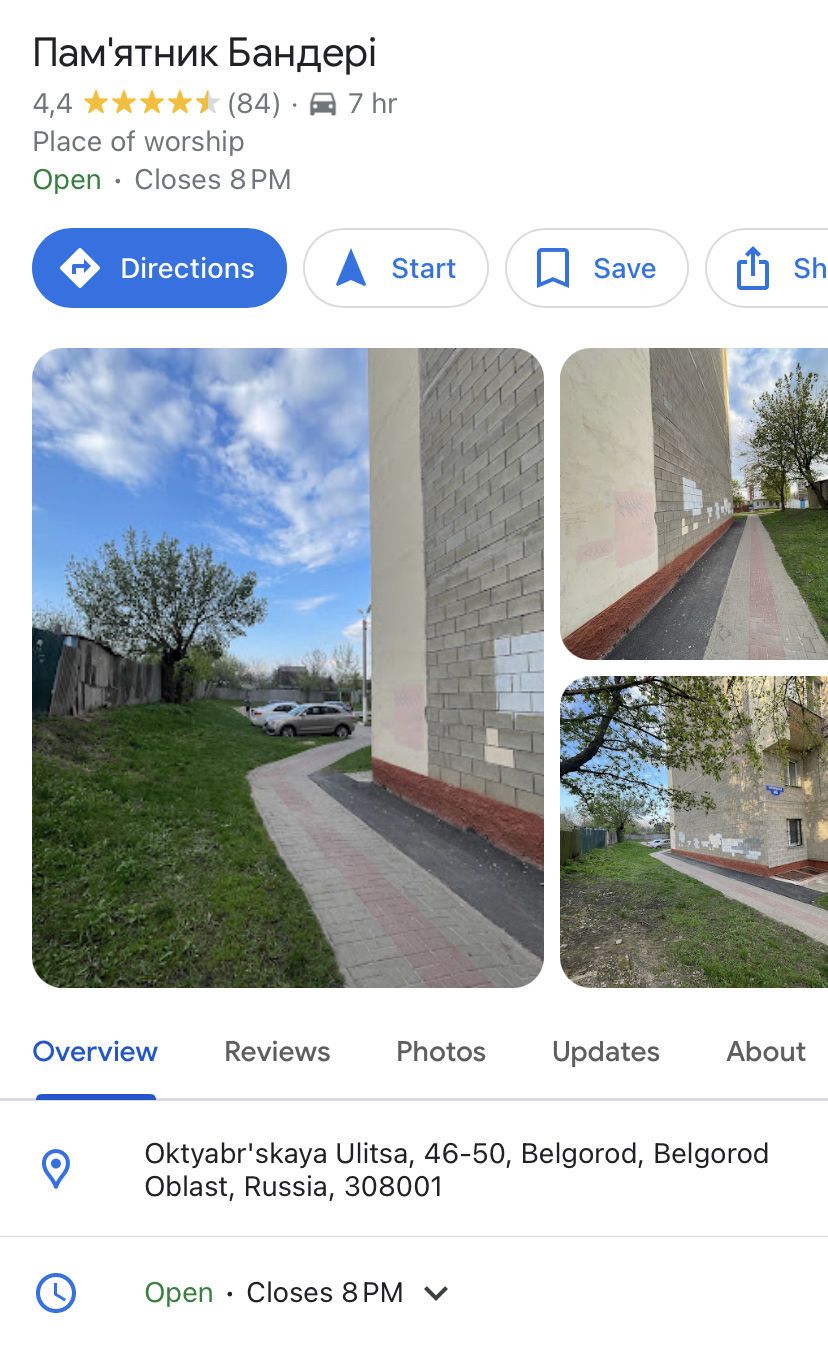
Task: Switch to the Reviews tab
Action: (x=277, y=1051)
